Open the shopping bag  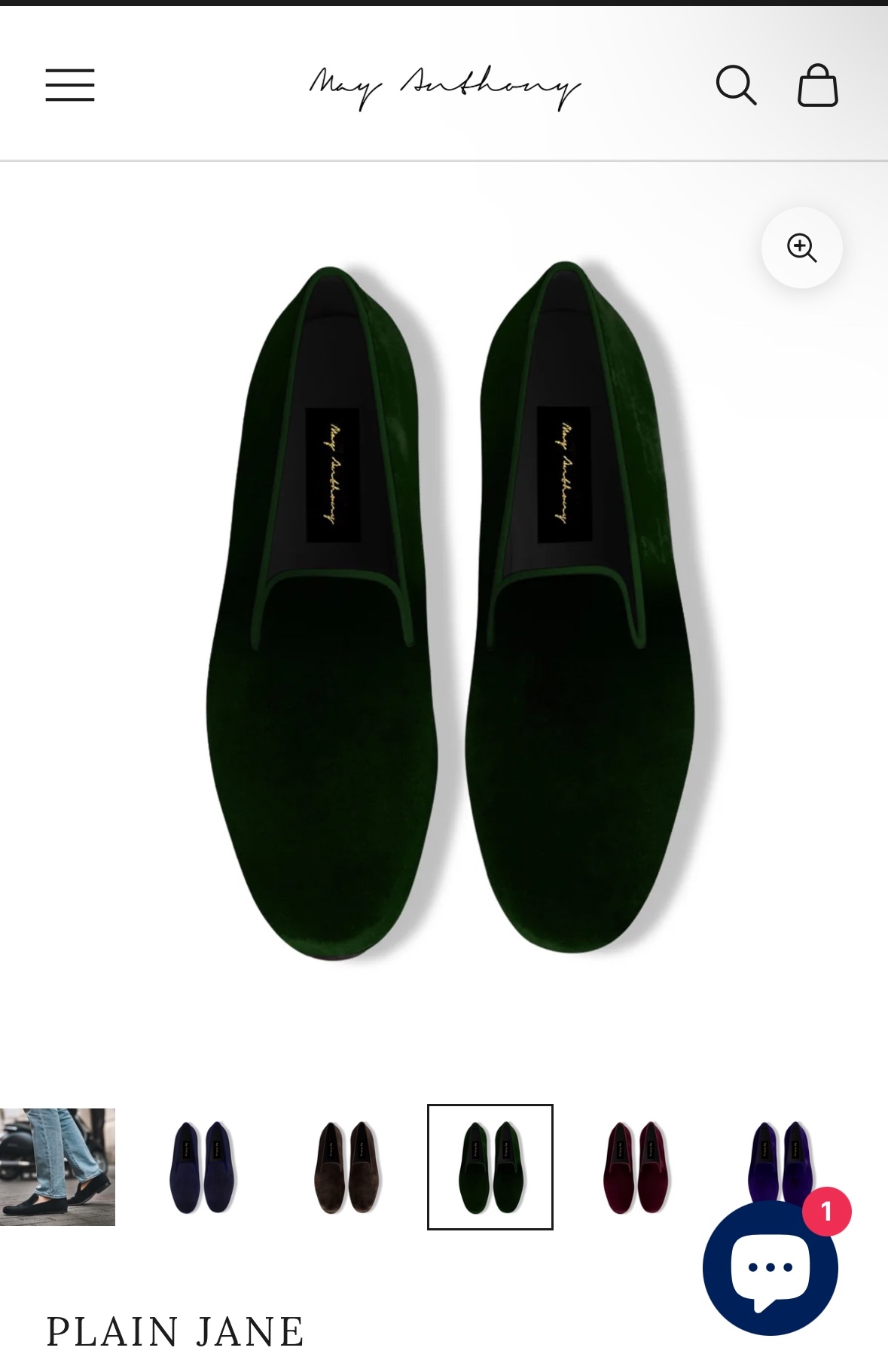[x=817, y=84]
